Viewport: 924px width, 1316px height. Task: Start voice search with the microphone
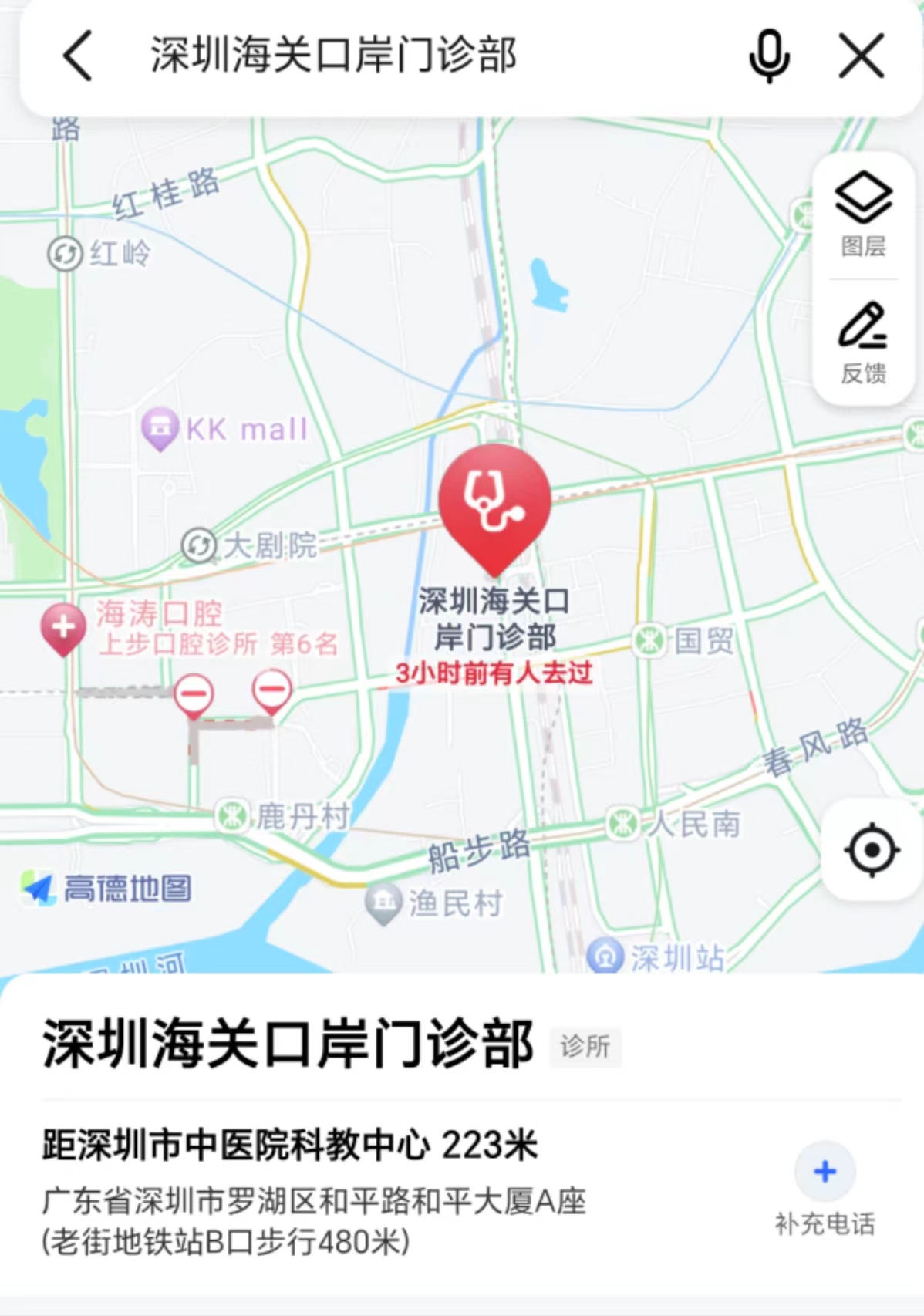point(769,56)
